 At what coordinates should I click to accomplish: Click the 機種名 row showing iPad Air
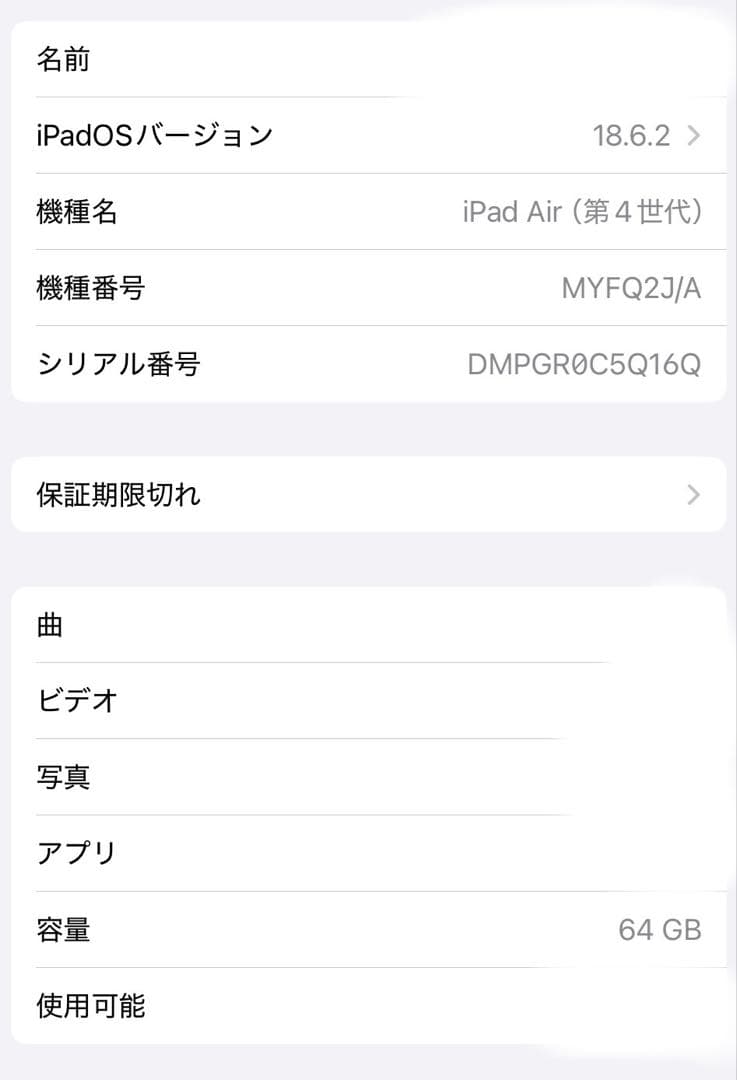tap(300, 212)
